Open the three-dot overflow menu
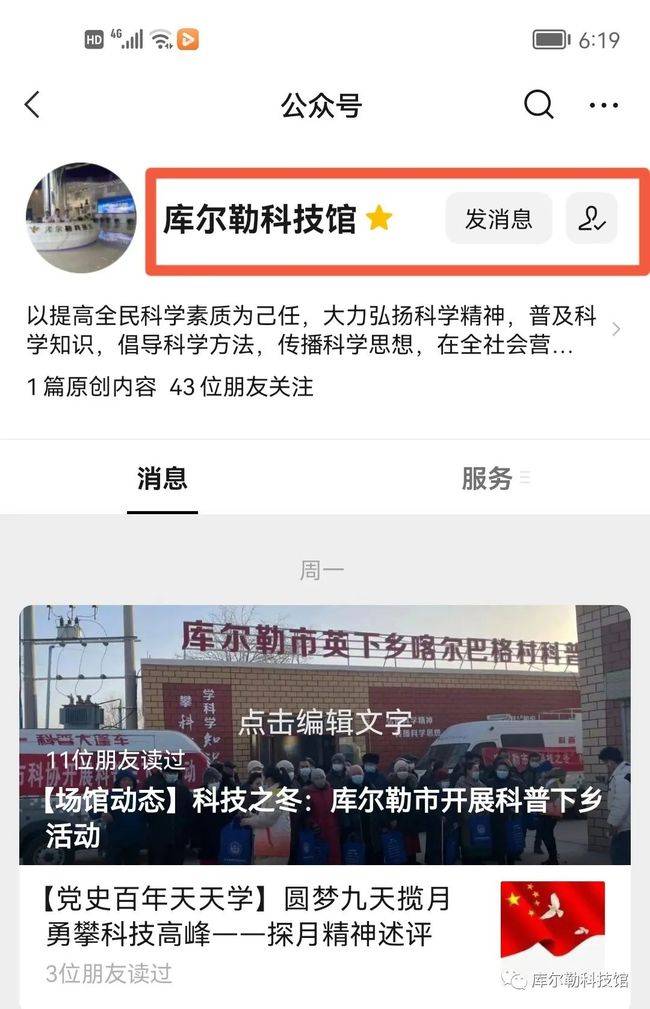The image size is (650, 1009). (x=604, y=105)
